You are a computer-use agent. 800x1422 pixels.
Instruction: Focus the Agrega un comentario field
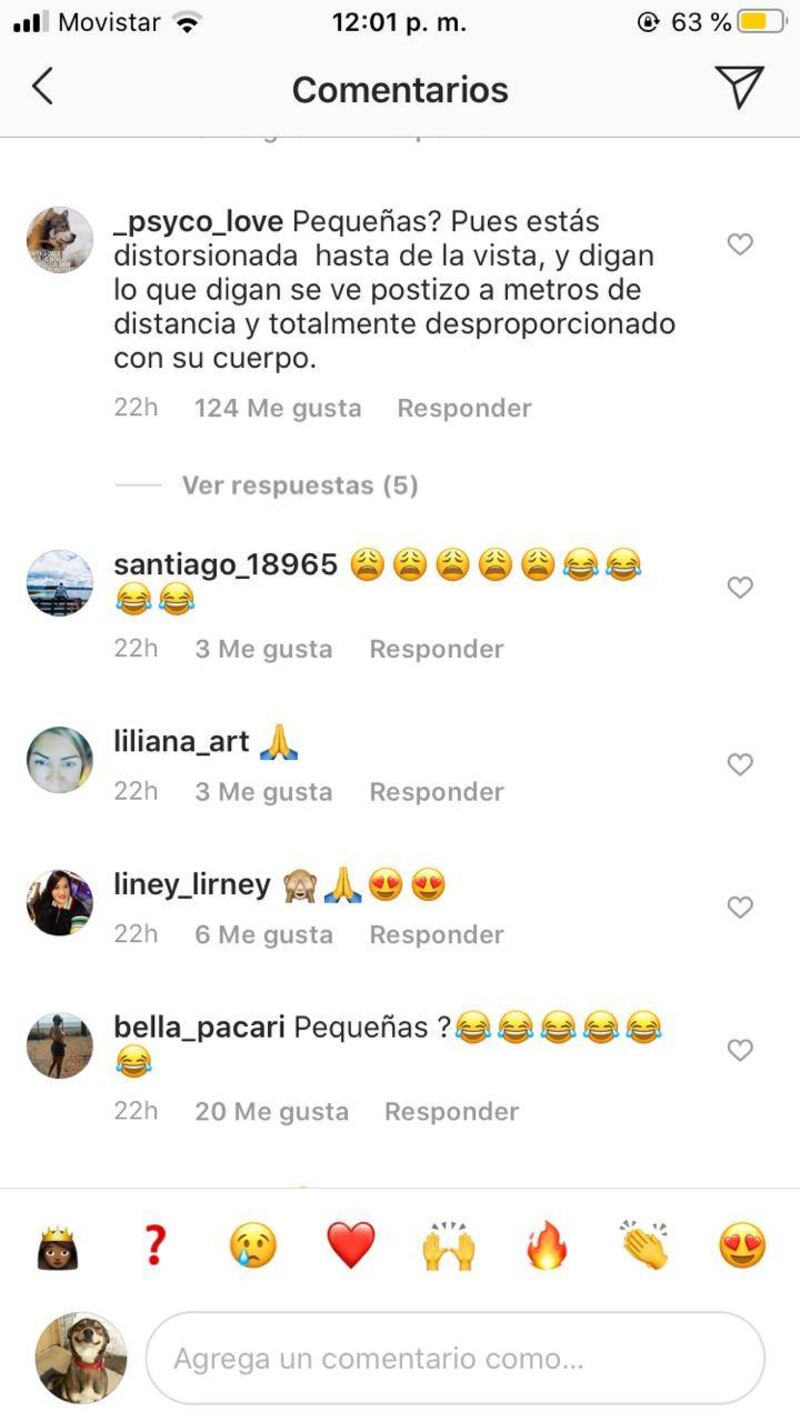point(455,1359)
